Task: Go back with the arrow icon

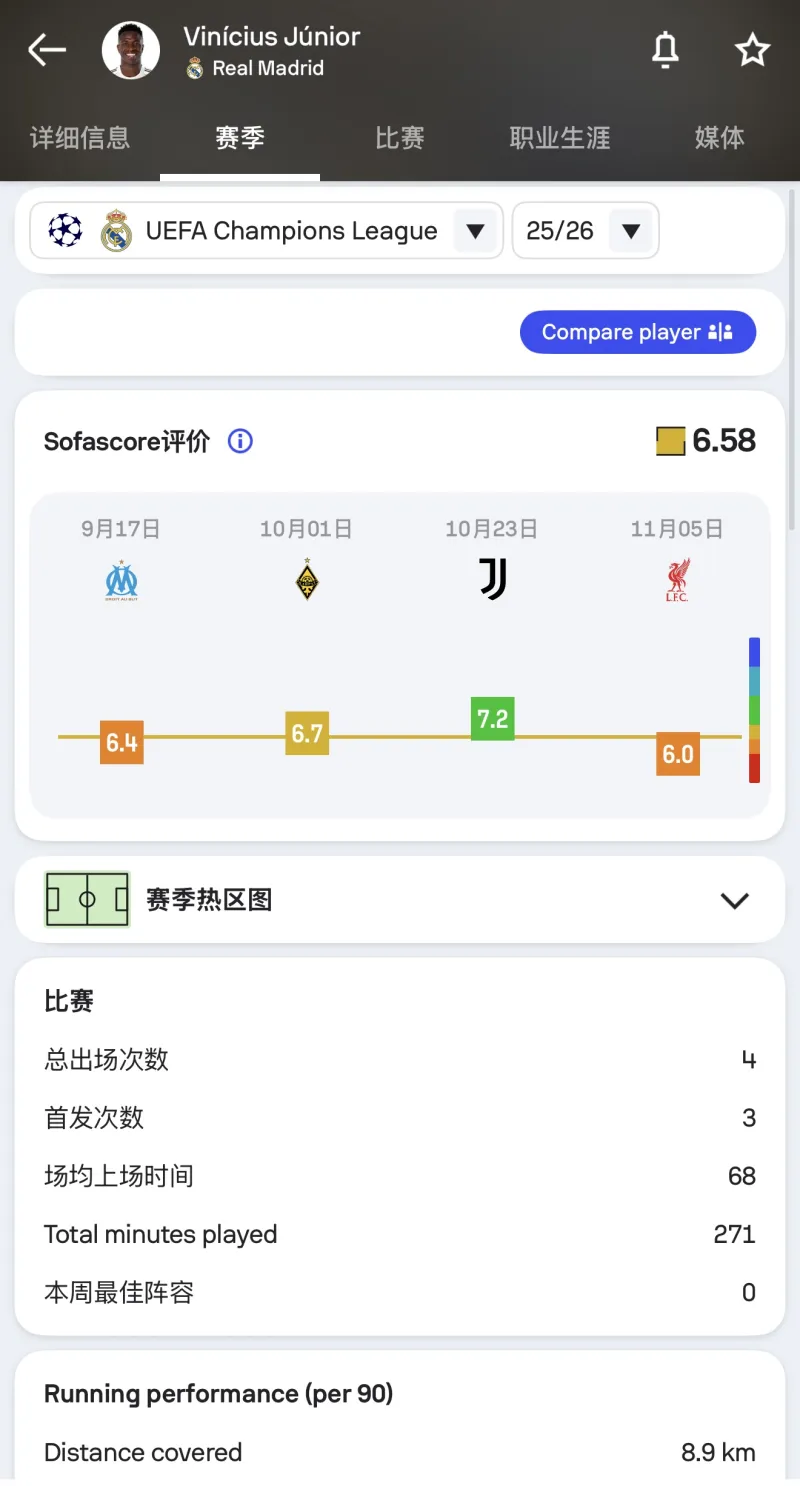Action: [47, 50]
